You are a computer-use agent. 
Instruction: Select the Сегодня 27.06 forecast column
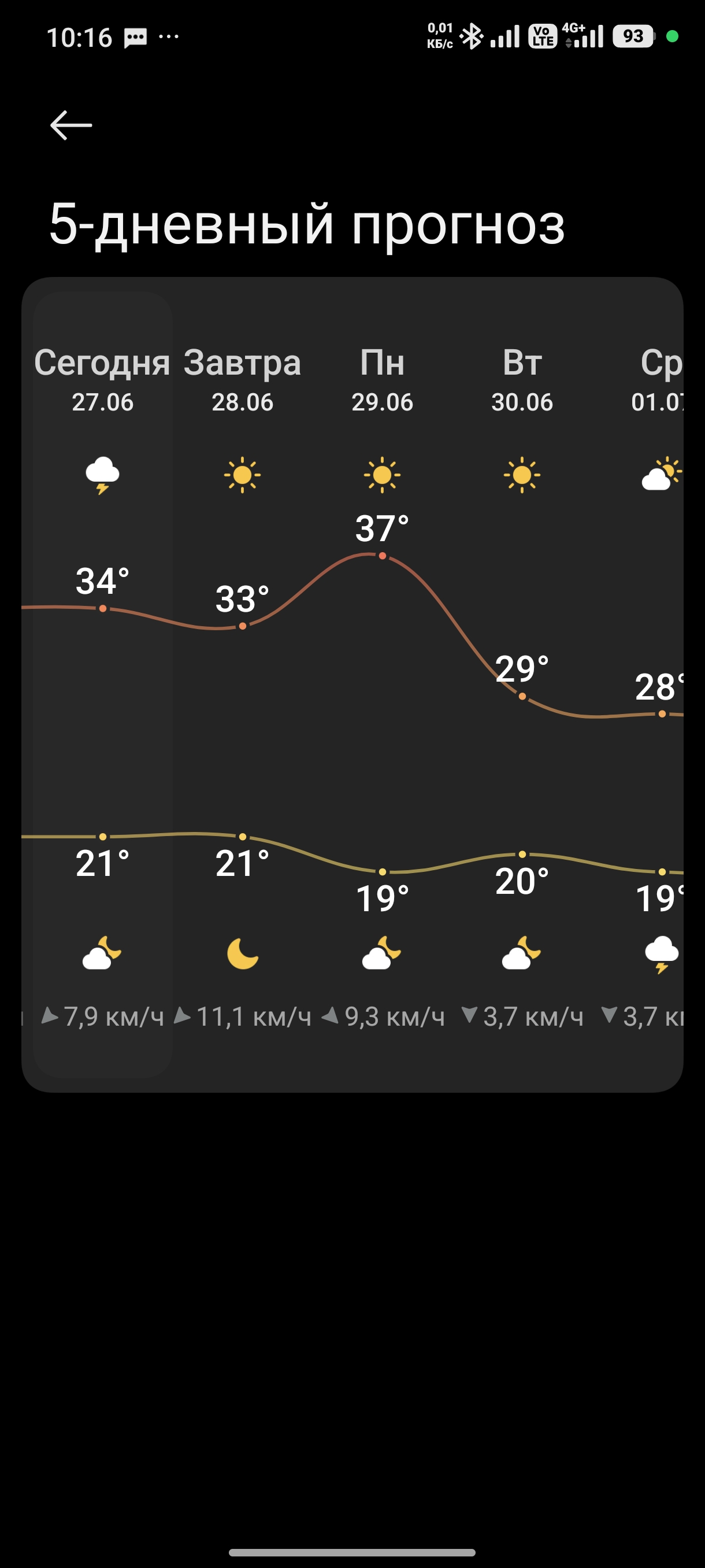coord(103,685)
